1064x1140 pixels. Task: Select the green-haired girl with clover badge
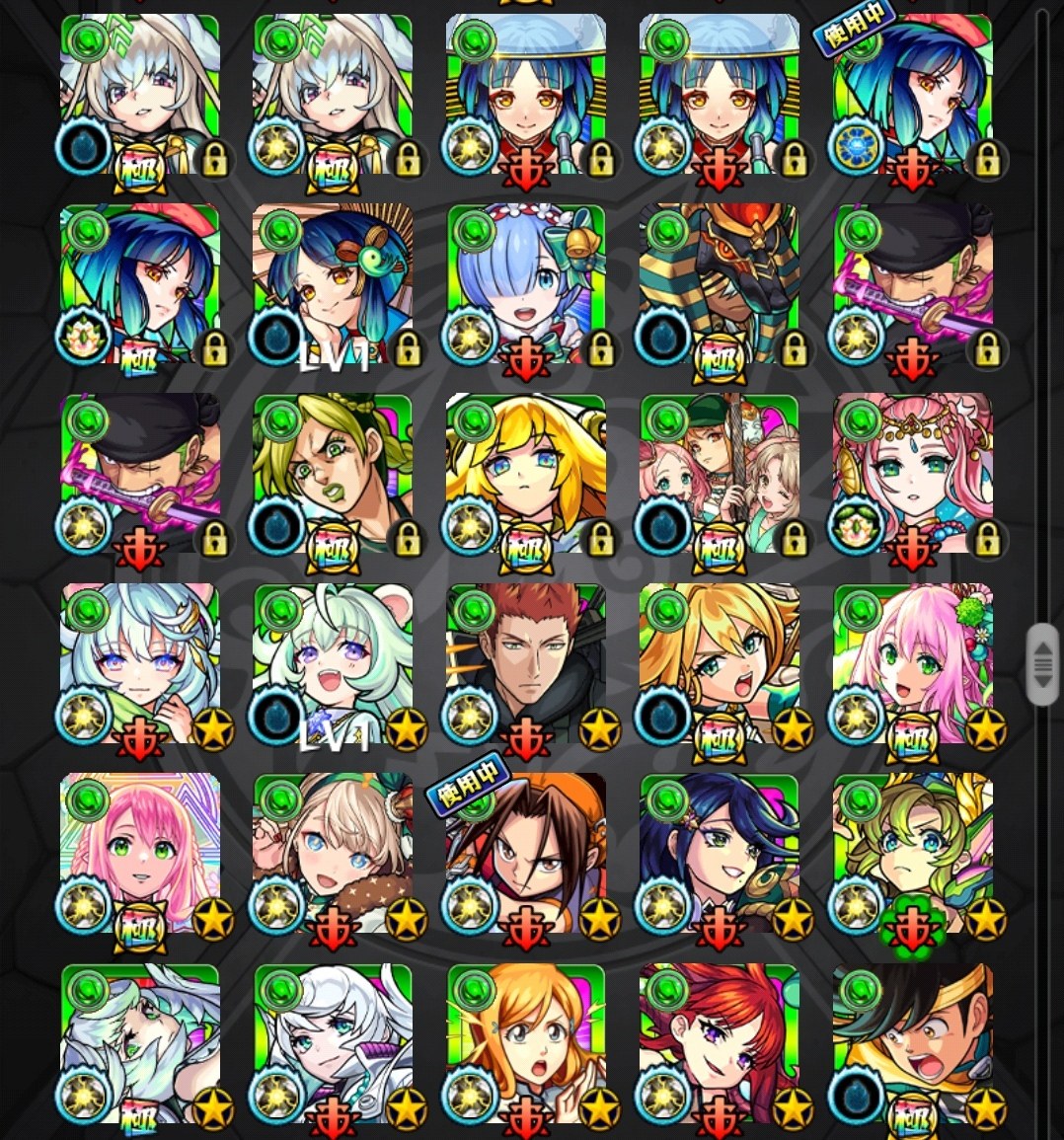tap(912, 853)
